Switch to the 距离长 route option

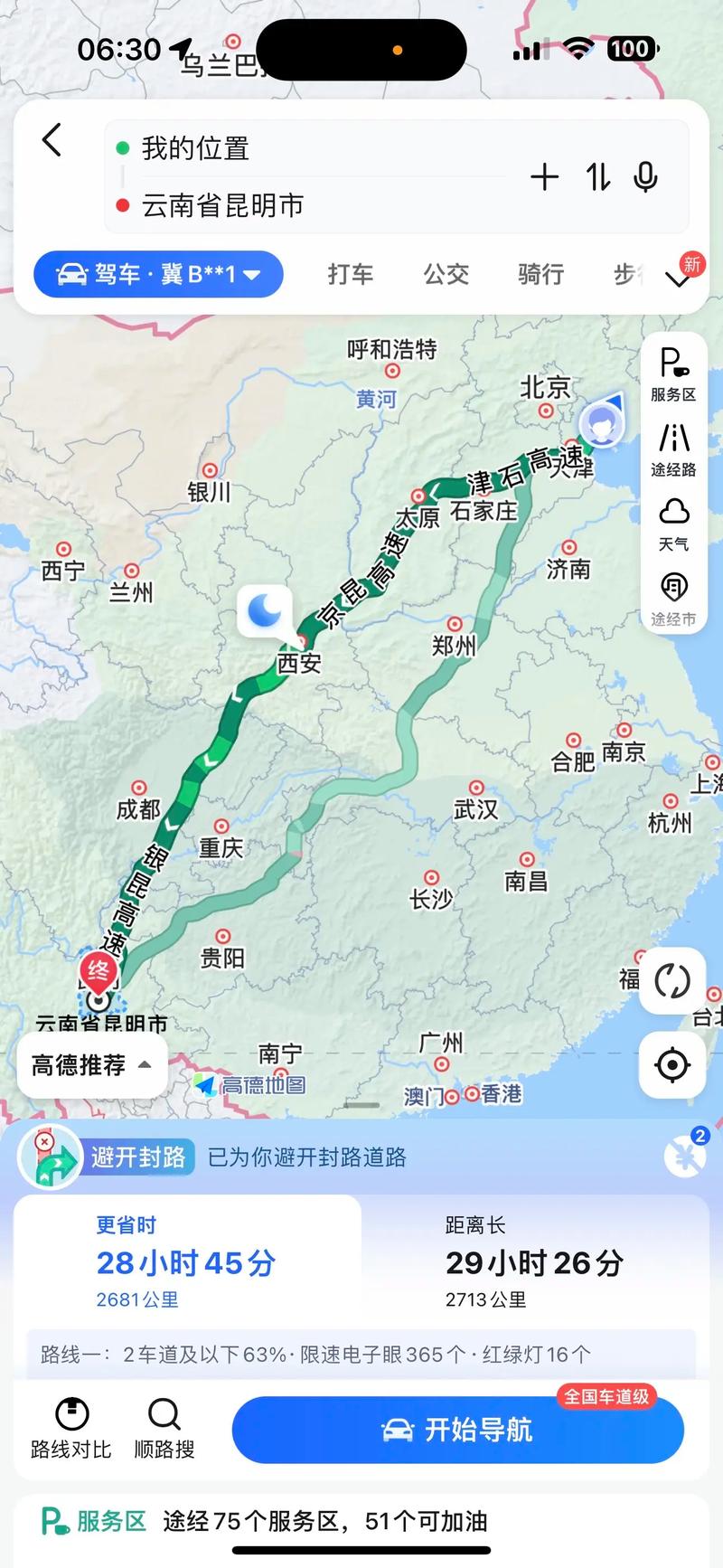tap(533, 1262)
